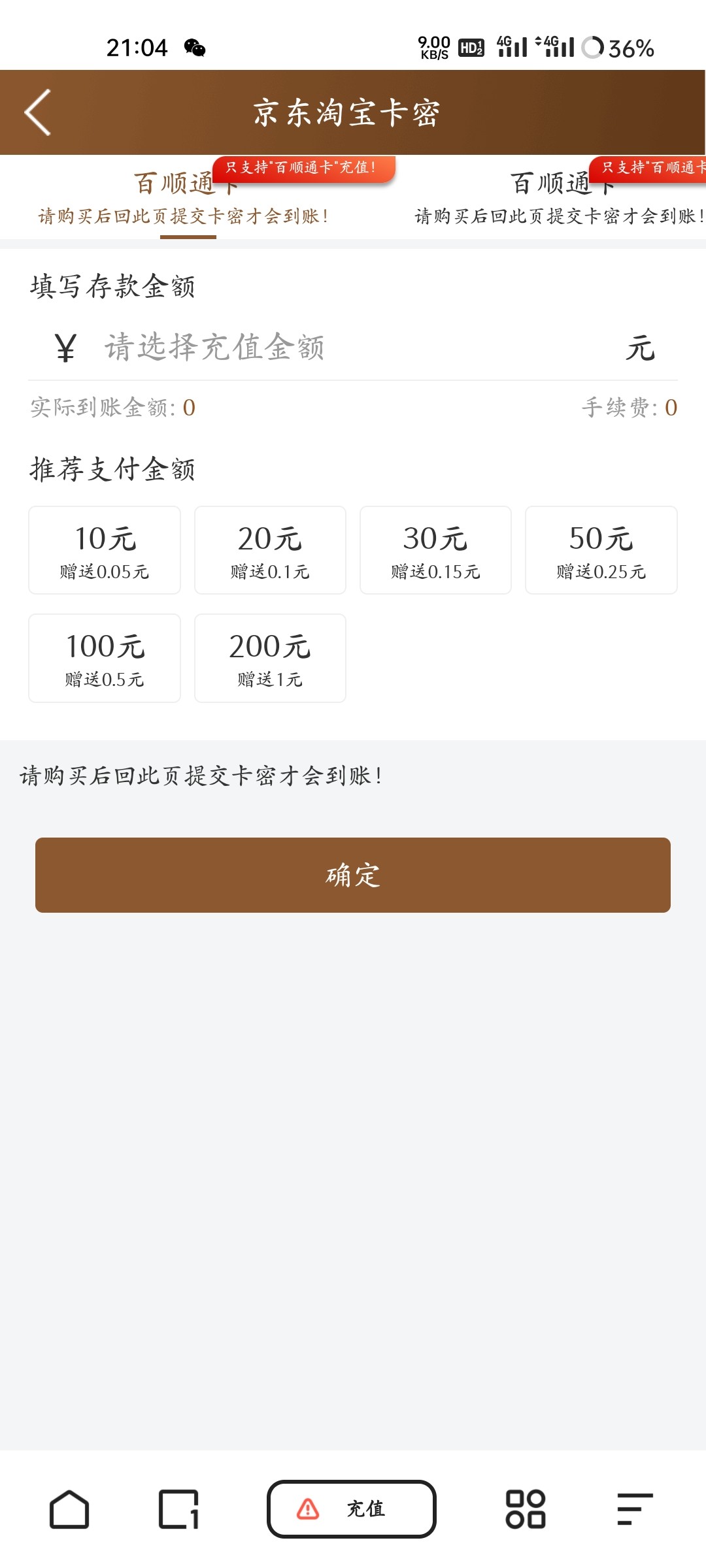Switch to the right 百顺通卡 tab
Viewport: 706px width, 1568px height.
tap(562, 185)
